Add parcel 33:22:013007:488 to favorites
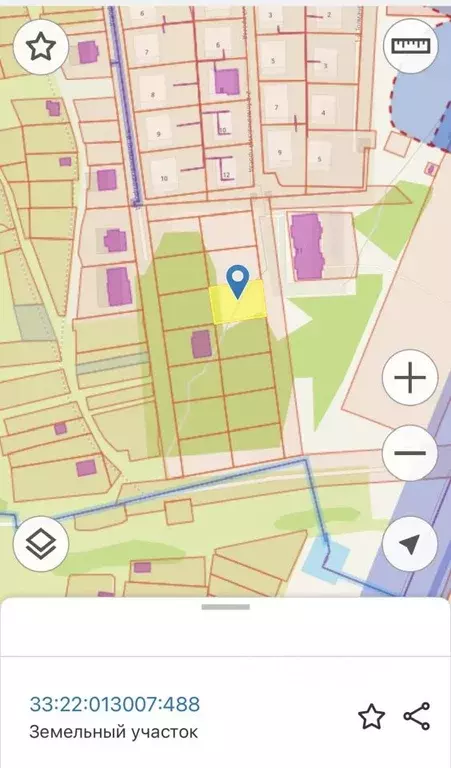Screen dimensions: 451x768 tap(371, 717)
